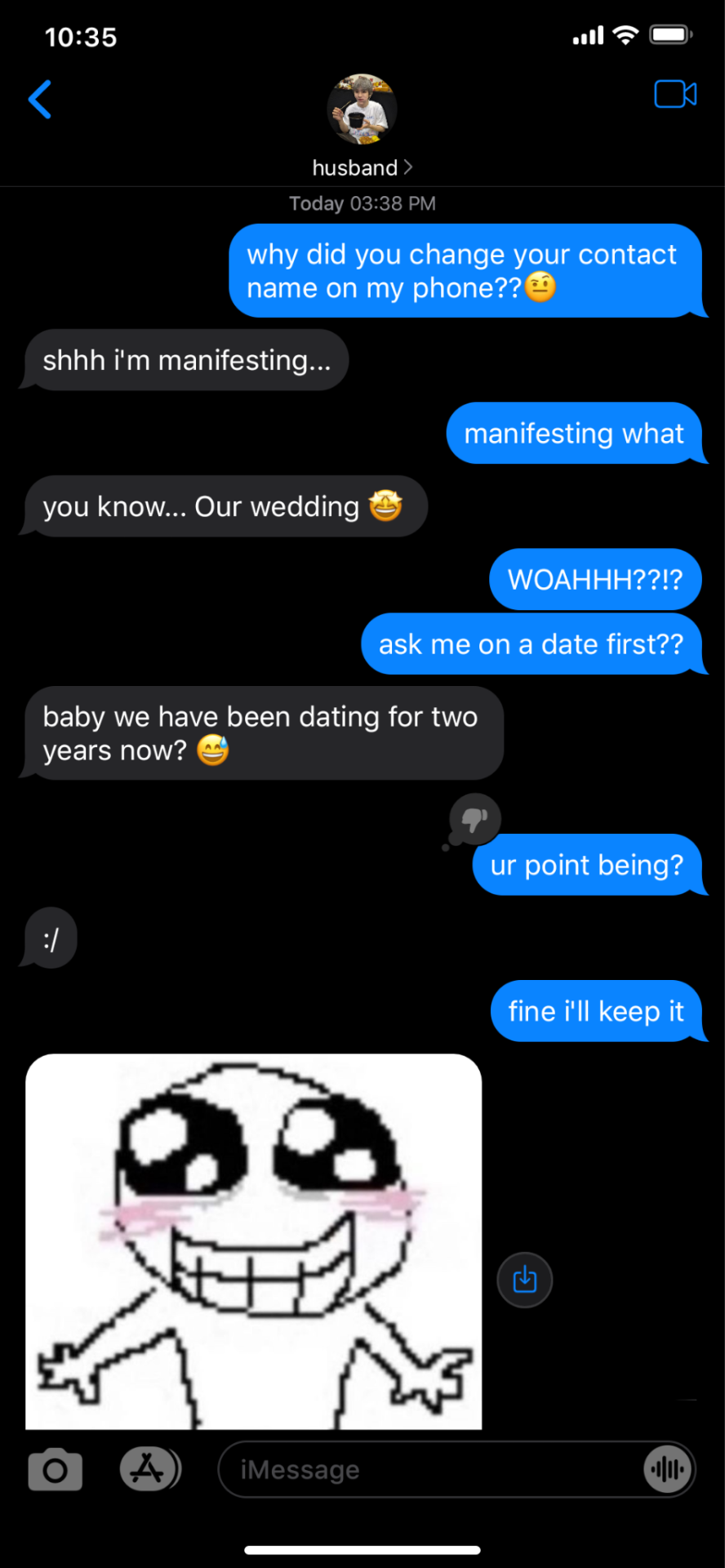Open the smiling meme image attachment
This screenshot has height=1568, width=725.
(x=253, y=1241)
